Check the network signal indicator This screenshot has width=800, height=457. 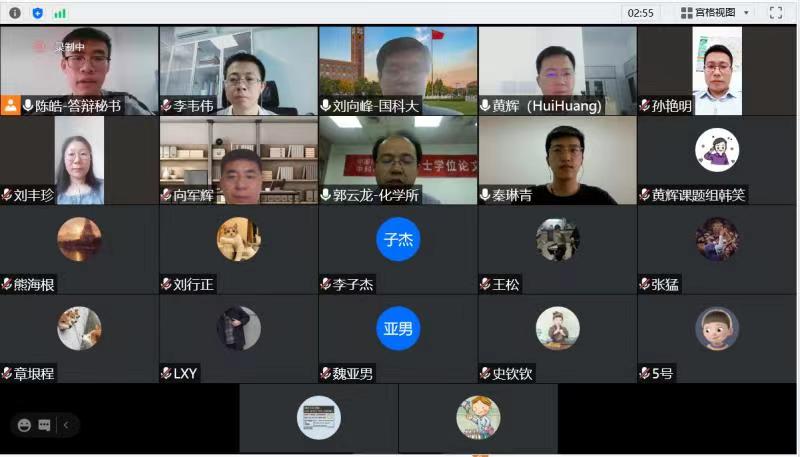click(60, 13)
